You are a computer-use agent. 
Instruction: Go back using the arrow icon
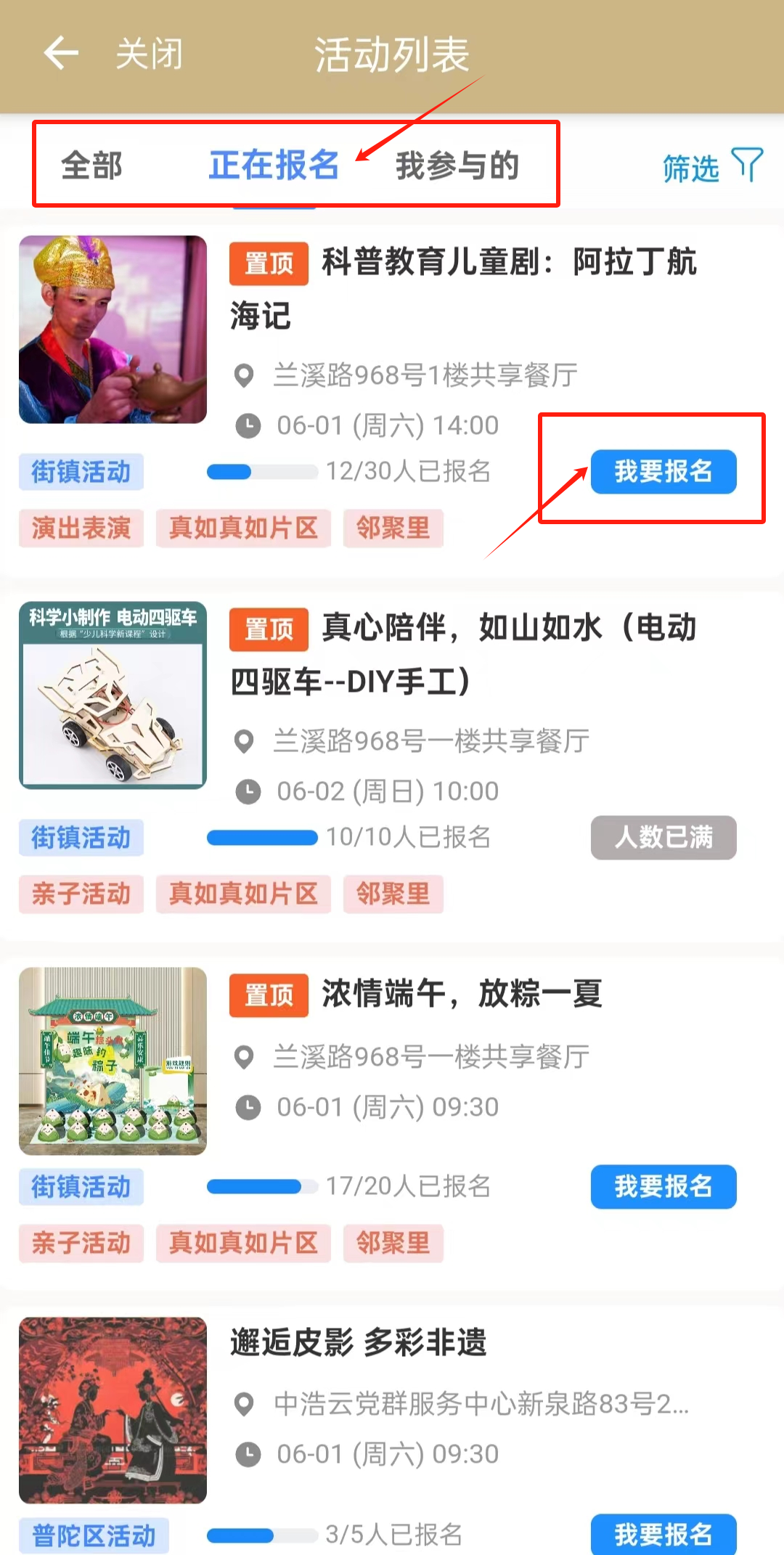coord(61,54)
